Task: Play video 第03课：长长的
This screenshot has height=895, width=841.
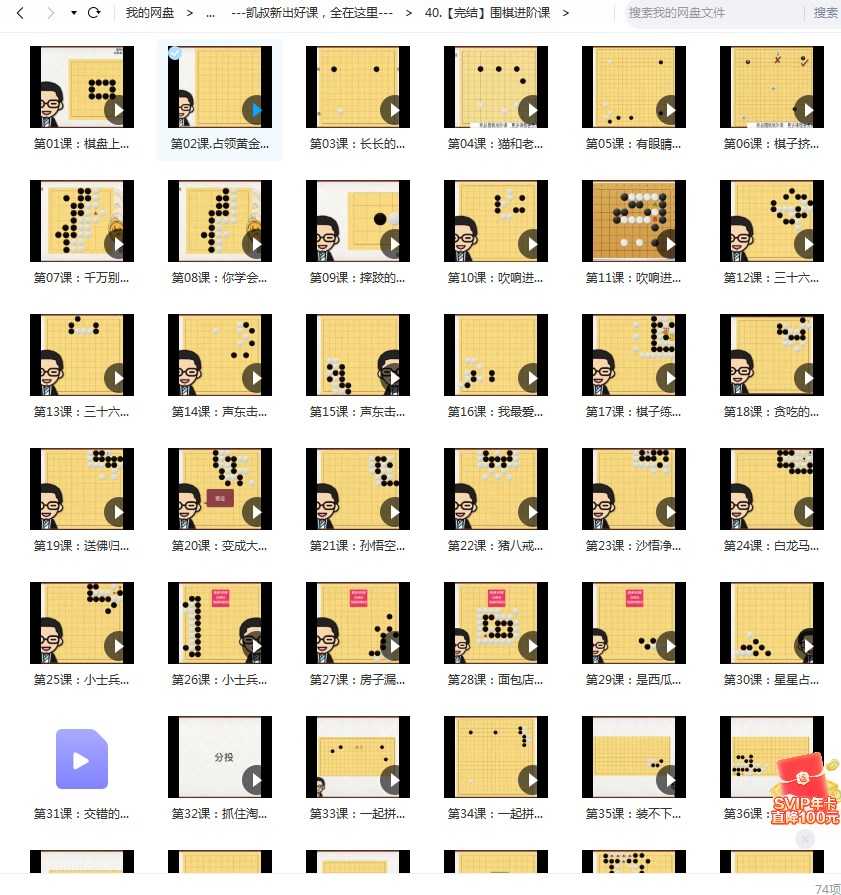Action: tap(392, 110)
